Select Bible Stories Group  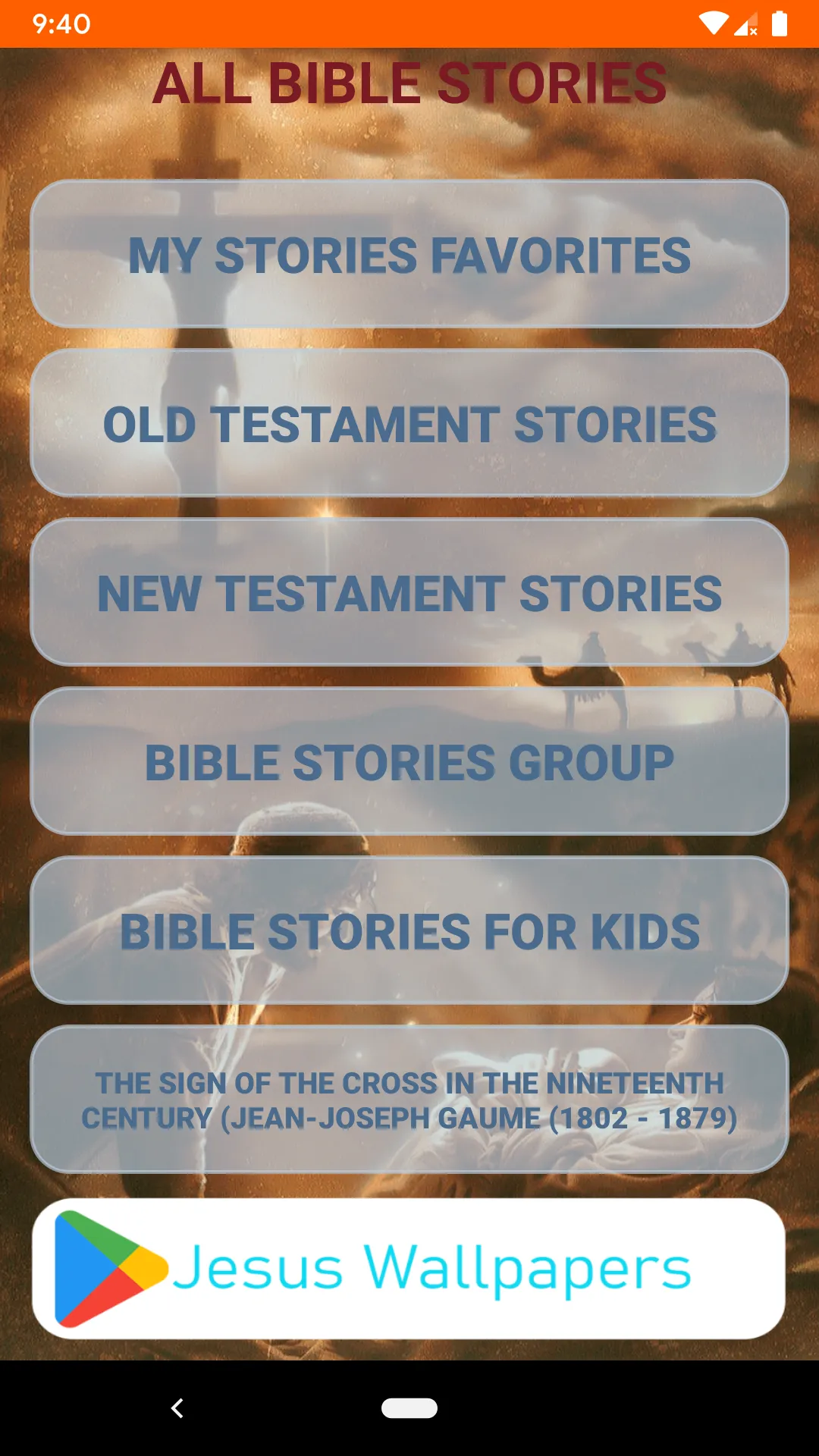pos(409,761)
